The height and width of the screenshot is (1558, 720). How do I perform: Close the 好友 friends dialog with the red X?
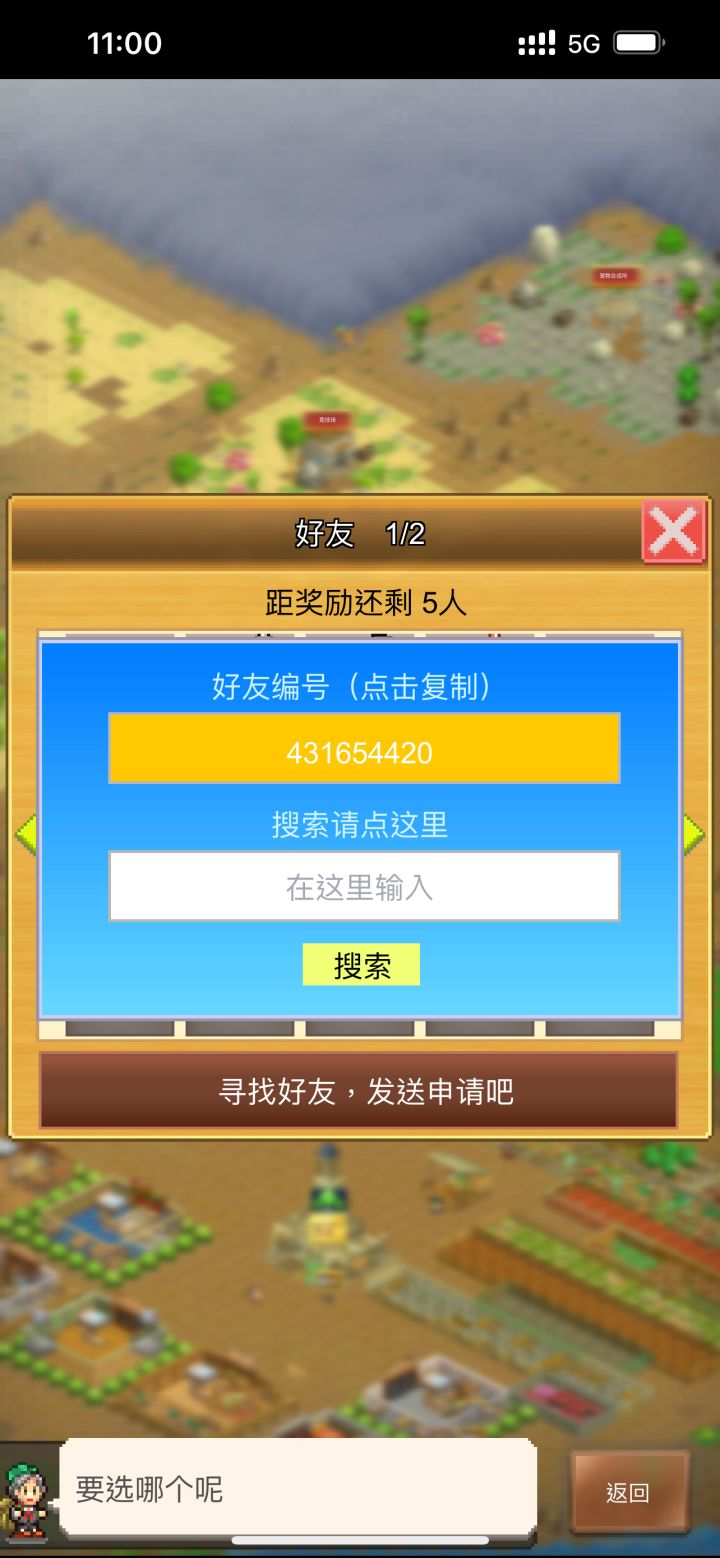[x=674, y=531]
